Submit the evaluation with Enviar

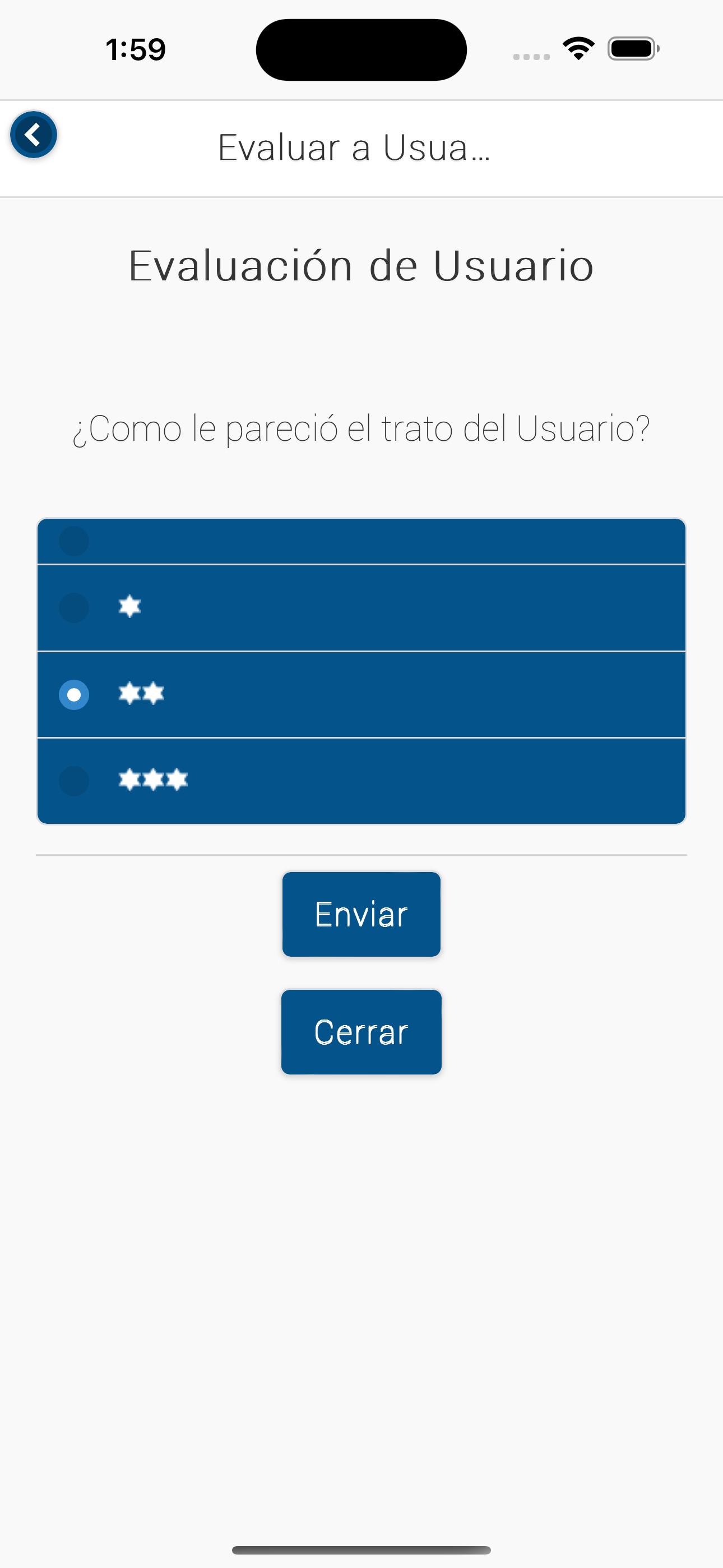(x=361, y=914)
